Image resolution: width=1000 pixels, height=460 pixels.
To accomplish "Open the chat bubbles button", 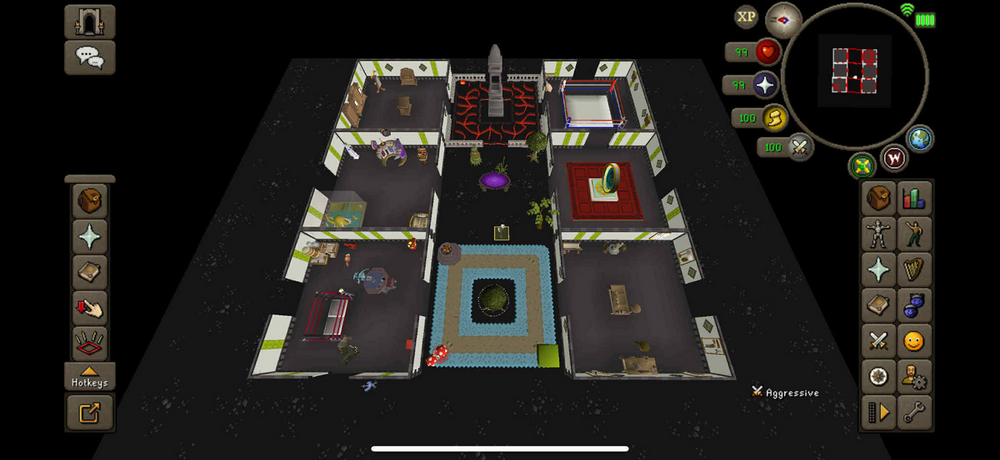I will tap(89, 57).
